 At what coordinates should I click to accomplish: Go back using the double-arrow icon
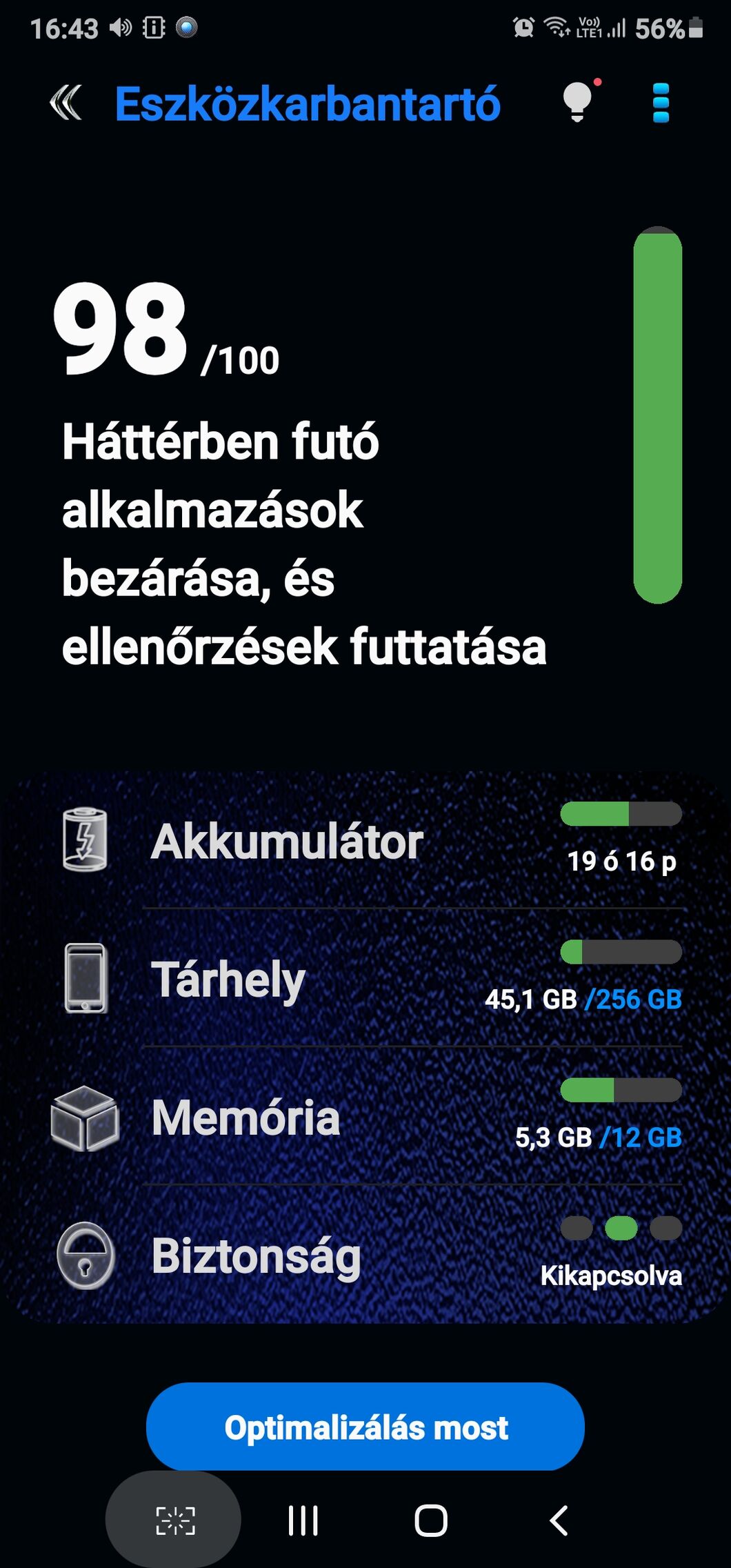click(x=66, y=103)
